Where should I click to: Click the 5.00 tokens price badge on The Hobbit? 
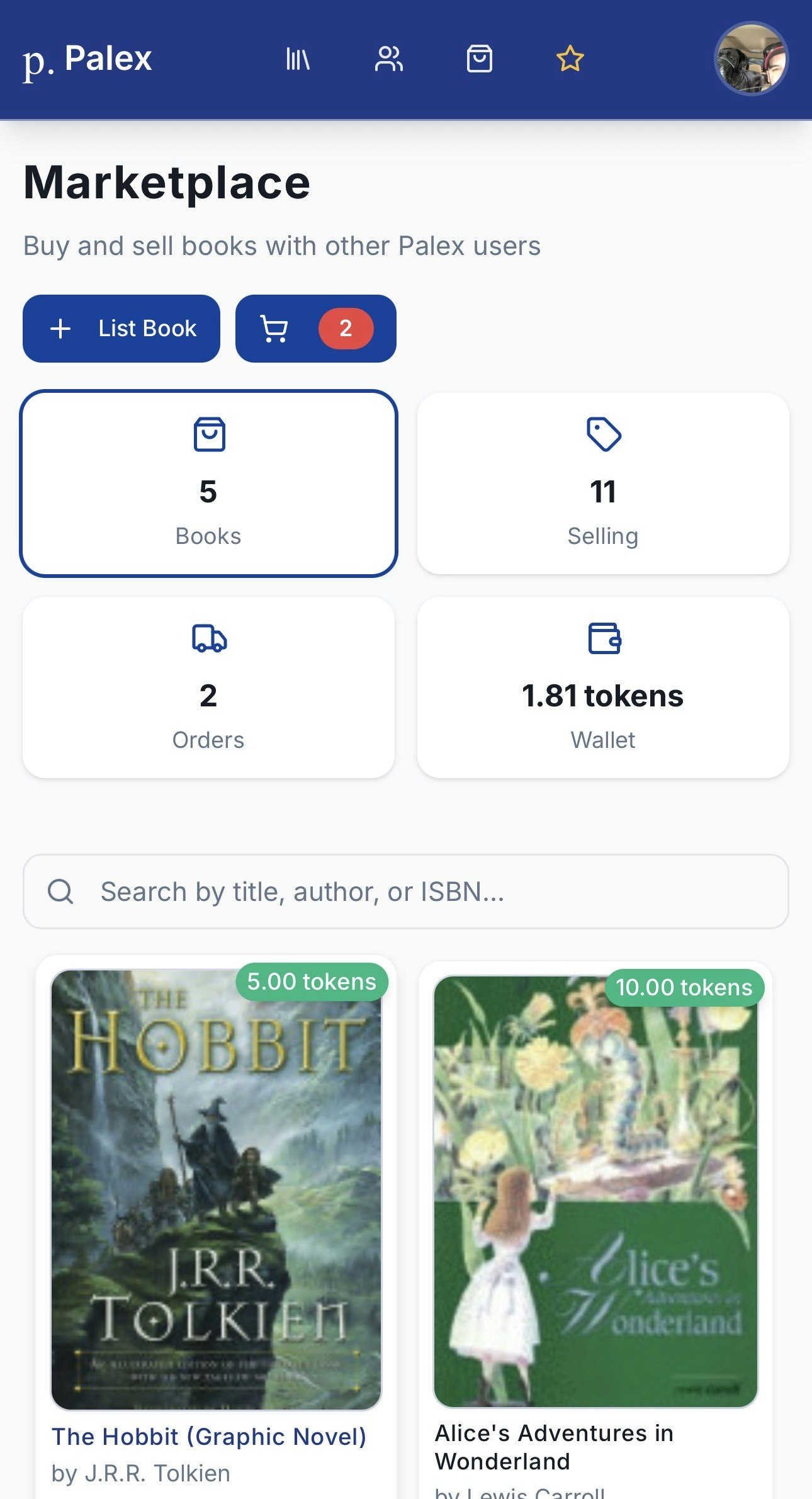click(310, 981)
